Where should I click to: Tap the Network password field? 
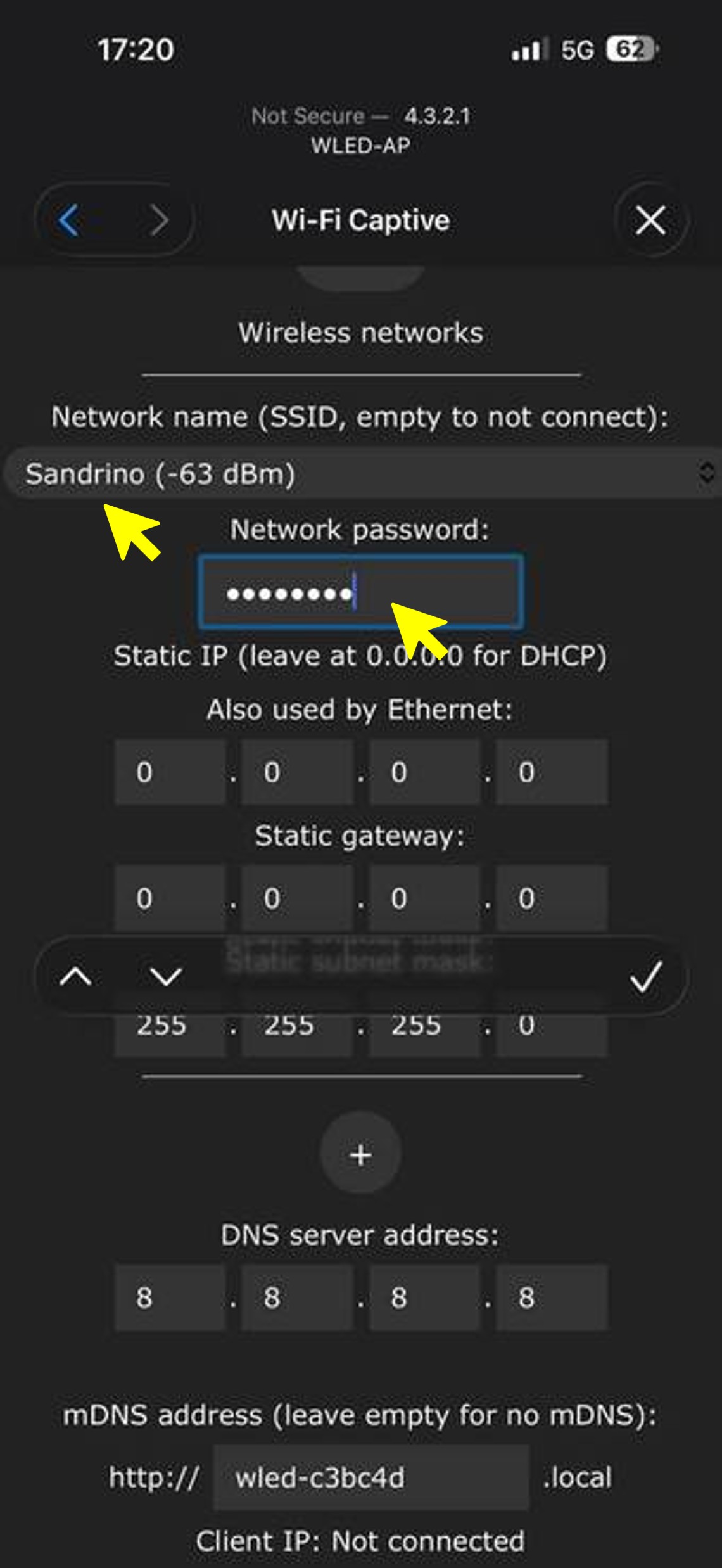[361, 592]
